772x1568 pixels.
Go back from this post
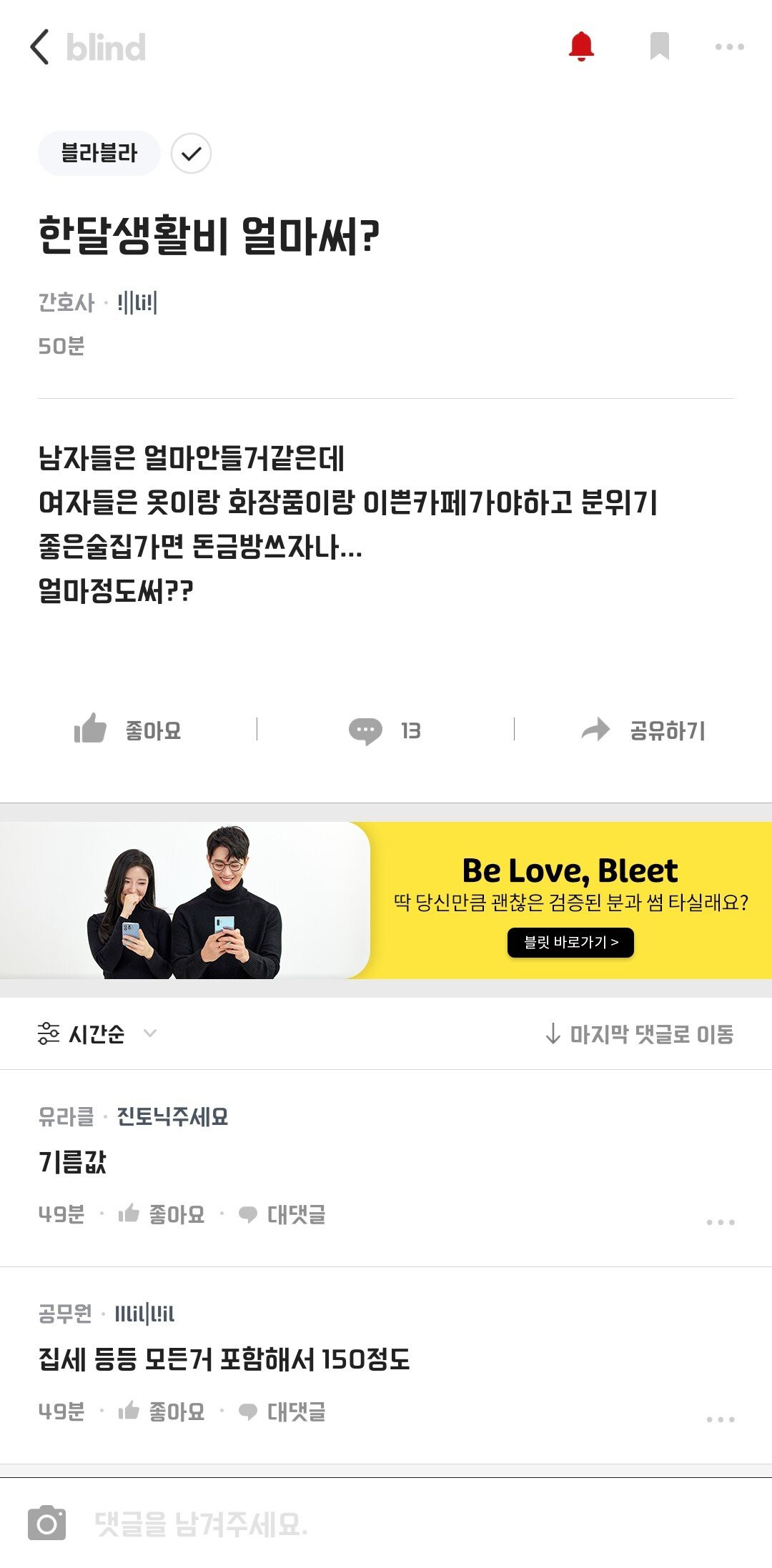click(x=41, y=47)
